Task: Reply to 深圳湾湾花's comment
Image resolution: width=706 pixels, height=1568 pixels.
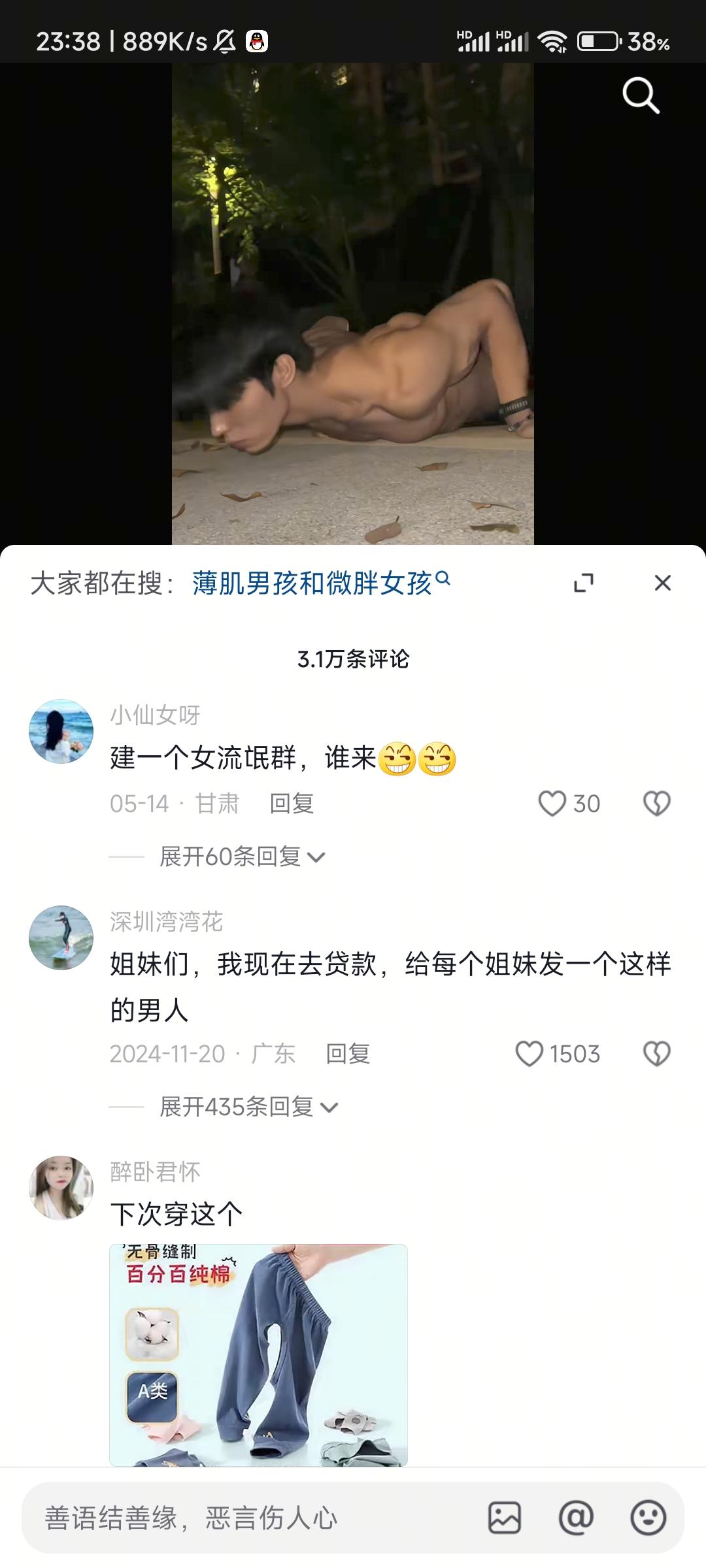Action: pos(348,1054)
